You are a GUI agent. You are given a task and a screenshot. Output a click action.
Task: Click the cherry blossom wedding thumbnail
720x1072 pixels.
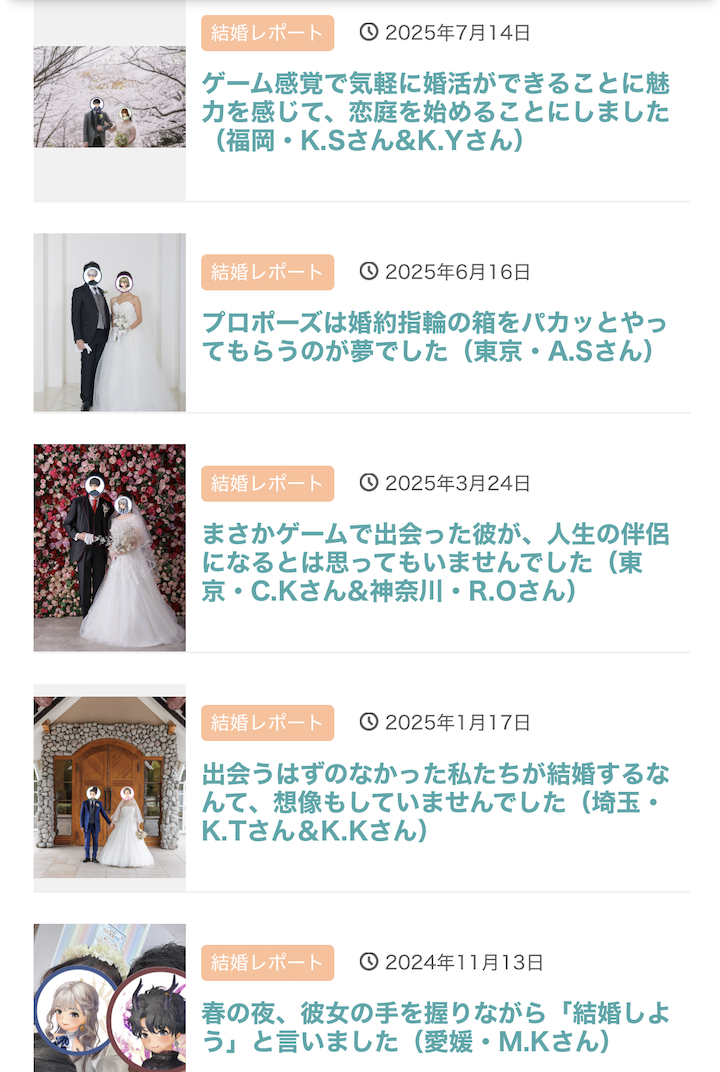[110, 97]
